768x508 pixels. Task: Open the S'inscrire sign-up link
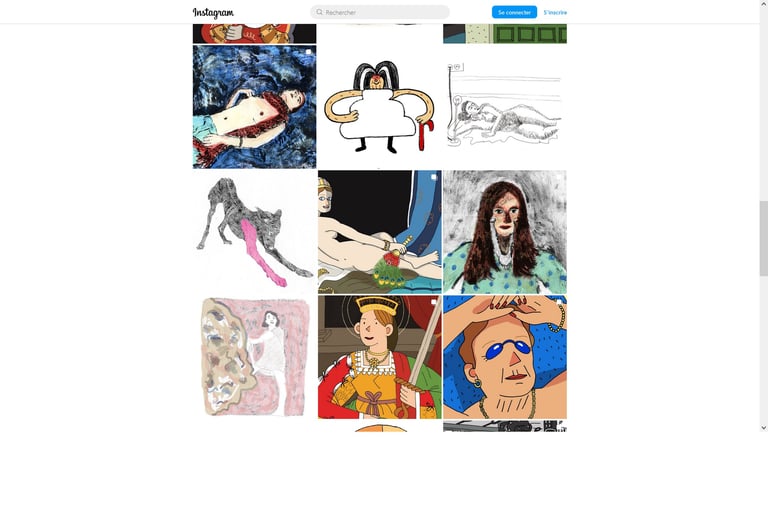pyautogui.click(x=555, y=12)
